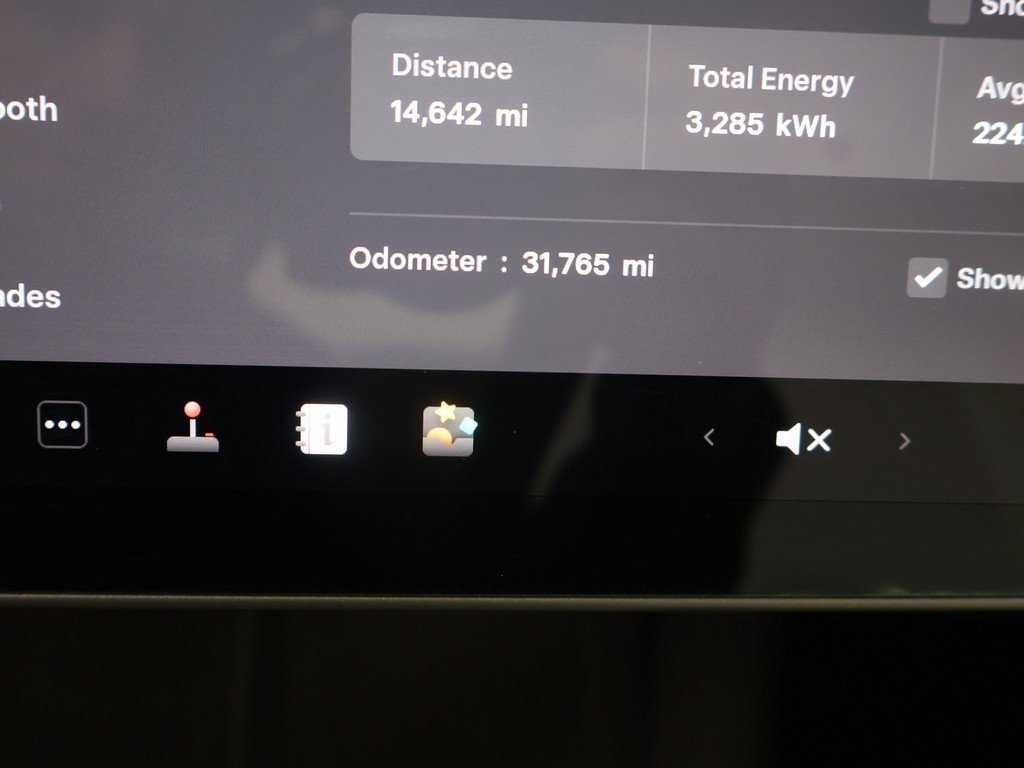Open the Toybox app icon

pyautogui.click(x=448, y=430)
